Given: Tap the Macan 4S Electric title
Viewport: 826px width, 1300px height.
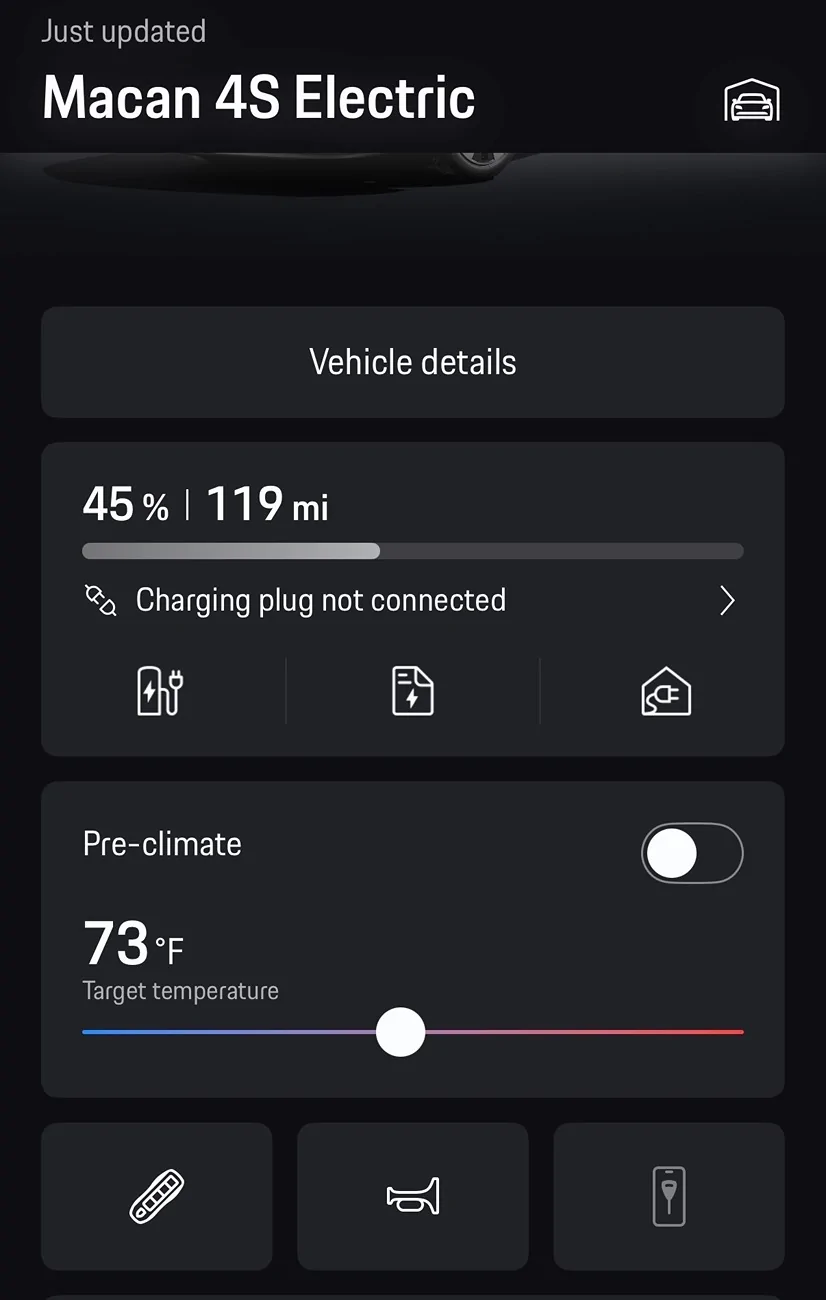Looking at the screenshot, I should (258, 97).
